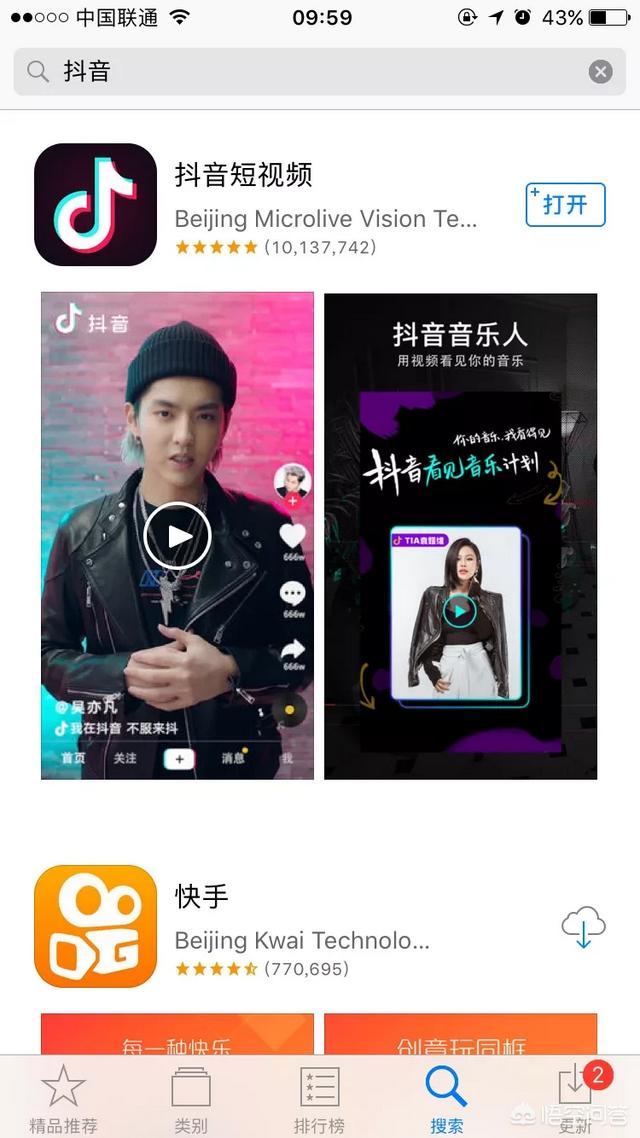Go to the 排行榜 tab
Image resolution: width=640 pixels, height=1138 pixels.
(319, 1097)
